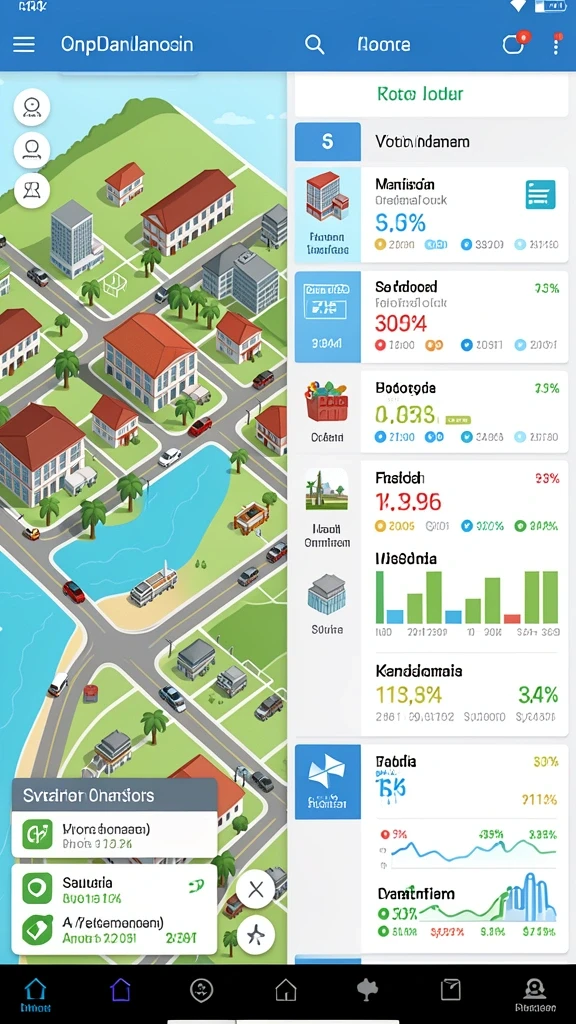
Task: Open the overflow three-dot menu
Action: coord(556,44)
